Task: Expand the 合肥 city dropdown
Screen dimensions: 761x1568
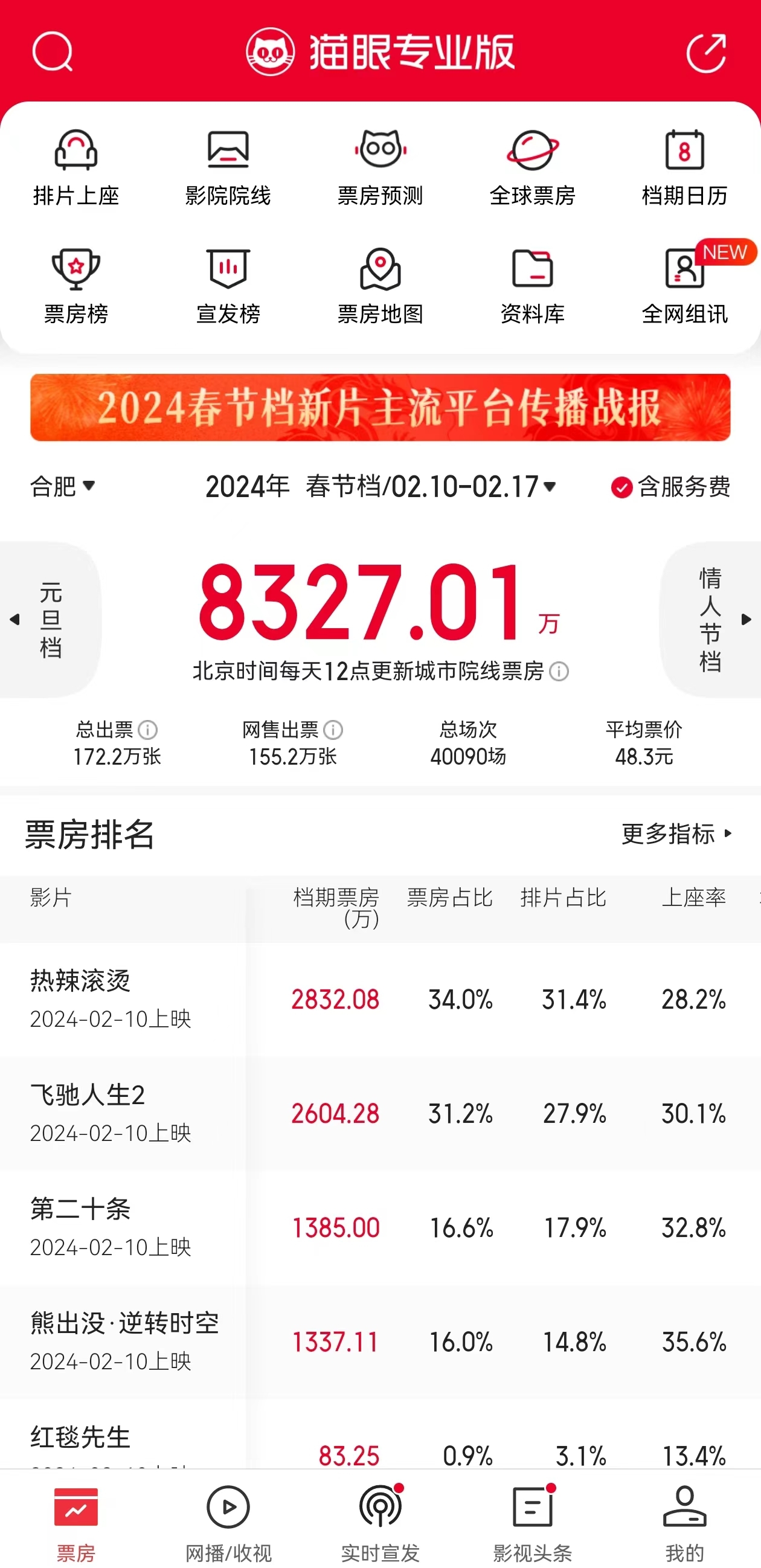Action: tap(63, 486)
